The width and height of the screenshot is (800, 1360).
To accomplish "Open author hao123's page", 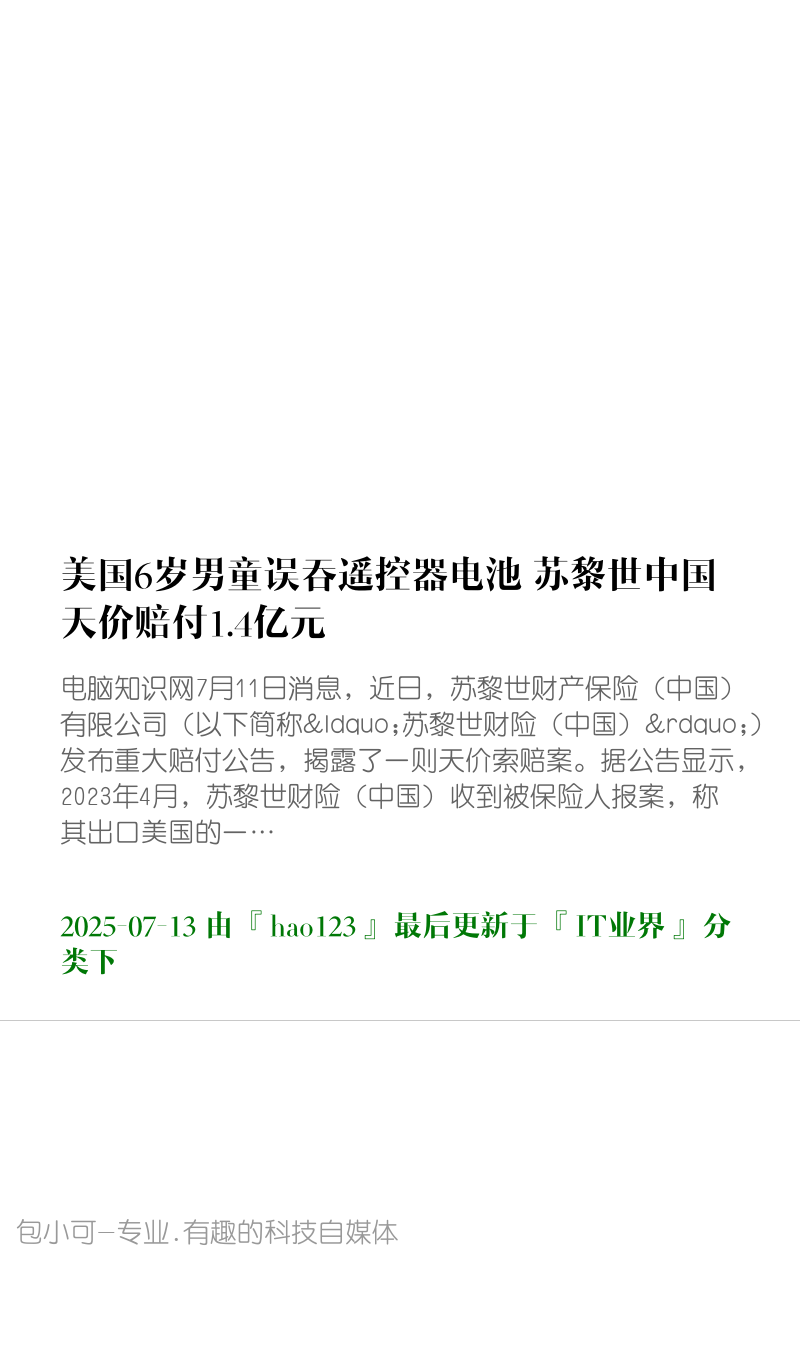I will (313, 927).
